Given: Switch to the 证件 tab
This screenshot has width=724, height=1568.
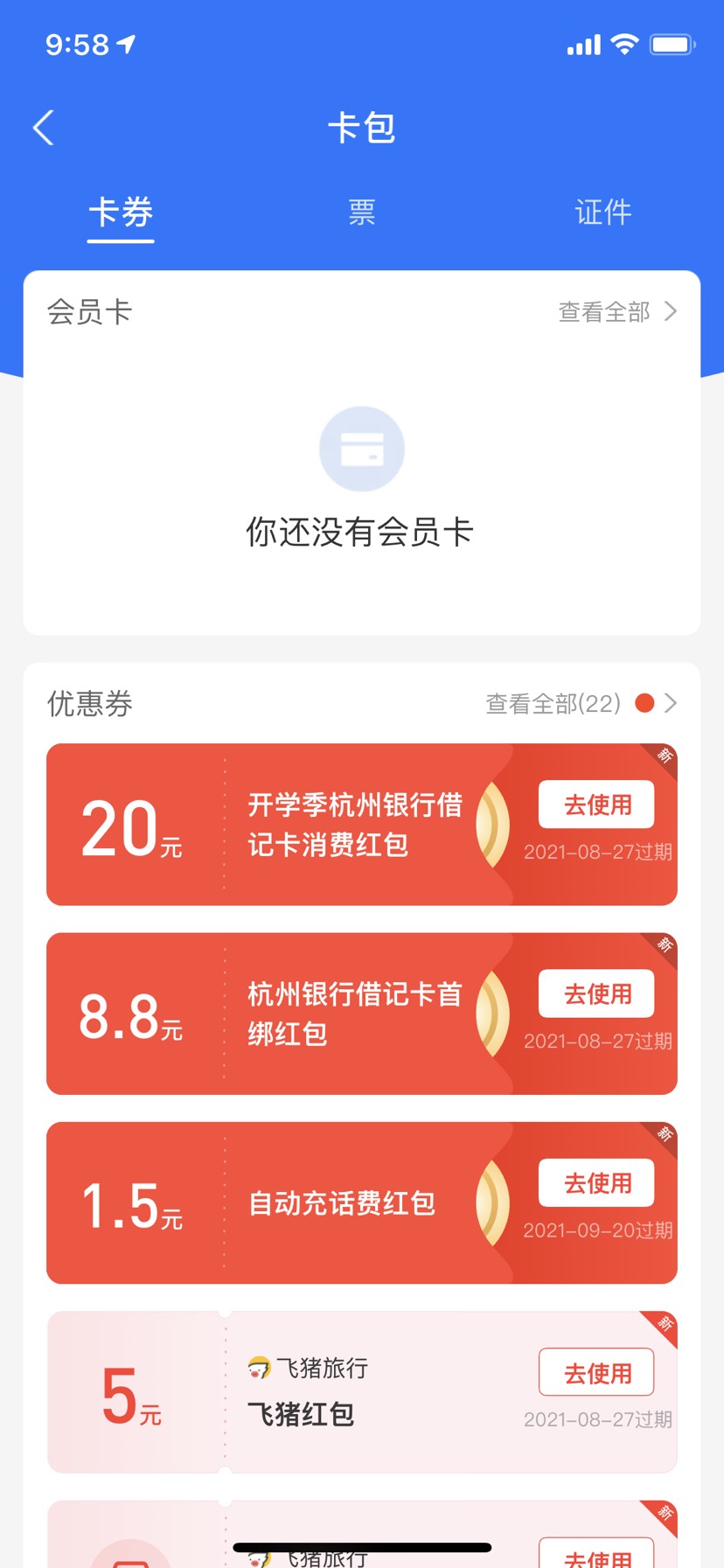Looking at the screenshot, I should click(602, 212).
